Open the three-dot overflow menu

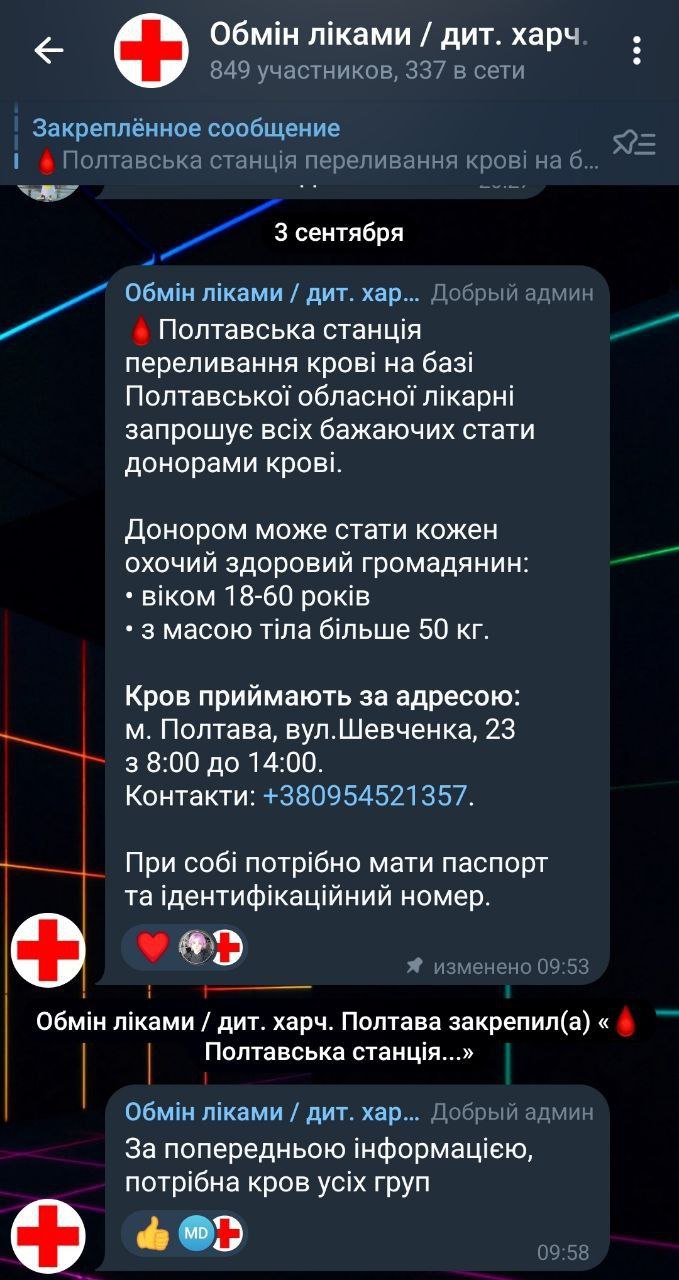[x=637, y=50]
